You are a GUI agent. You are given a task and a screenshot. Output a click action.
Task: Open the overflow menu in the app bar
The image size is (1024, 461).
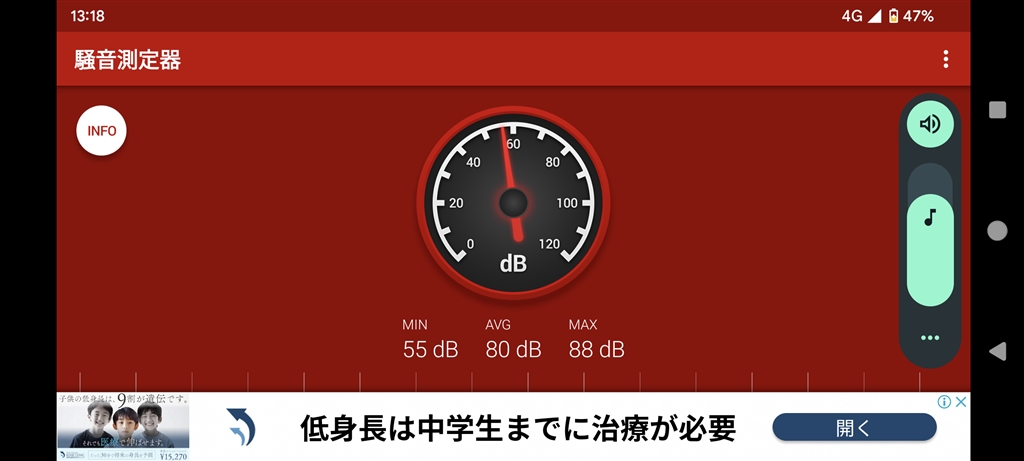(x=945, y=59)
